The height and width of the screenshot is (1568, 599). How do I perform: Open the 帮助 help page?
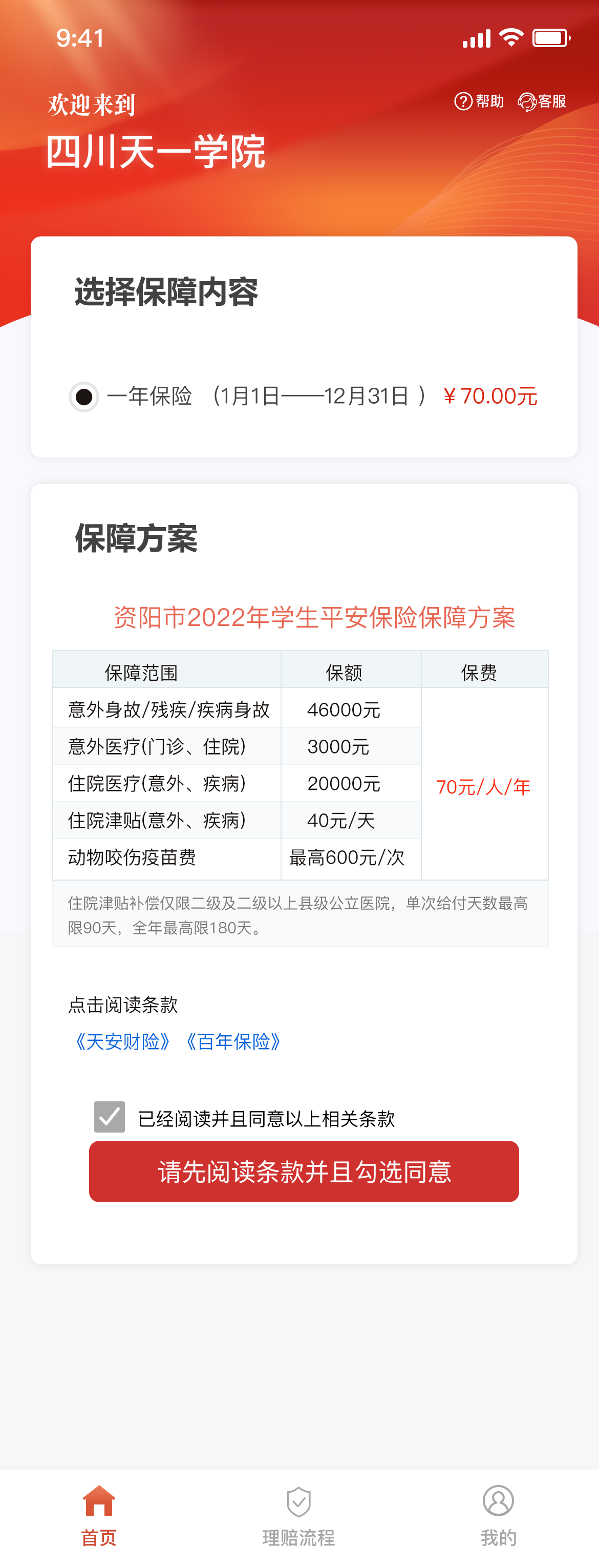(479, 101)
